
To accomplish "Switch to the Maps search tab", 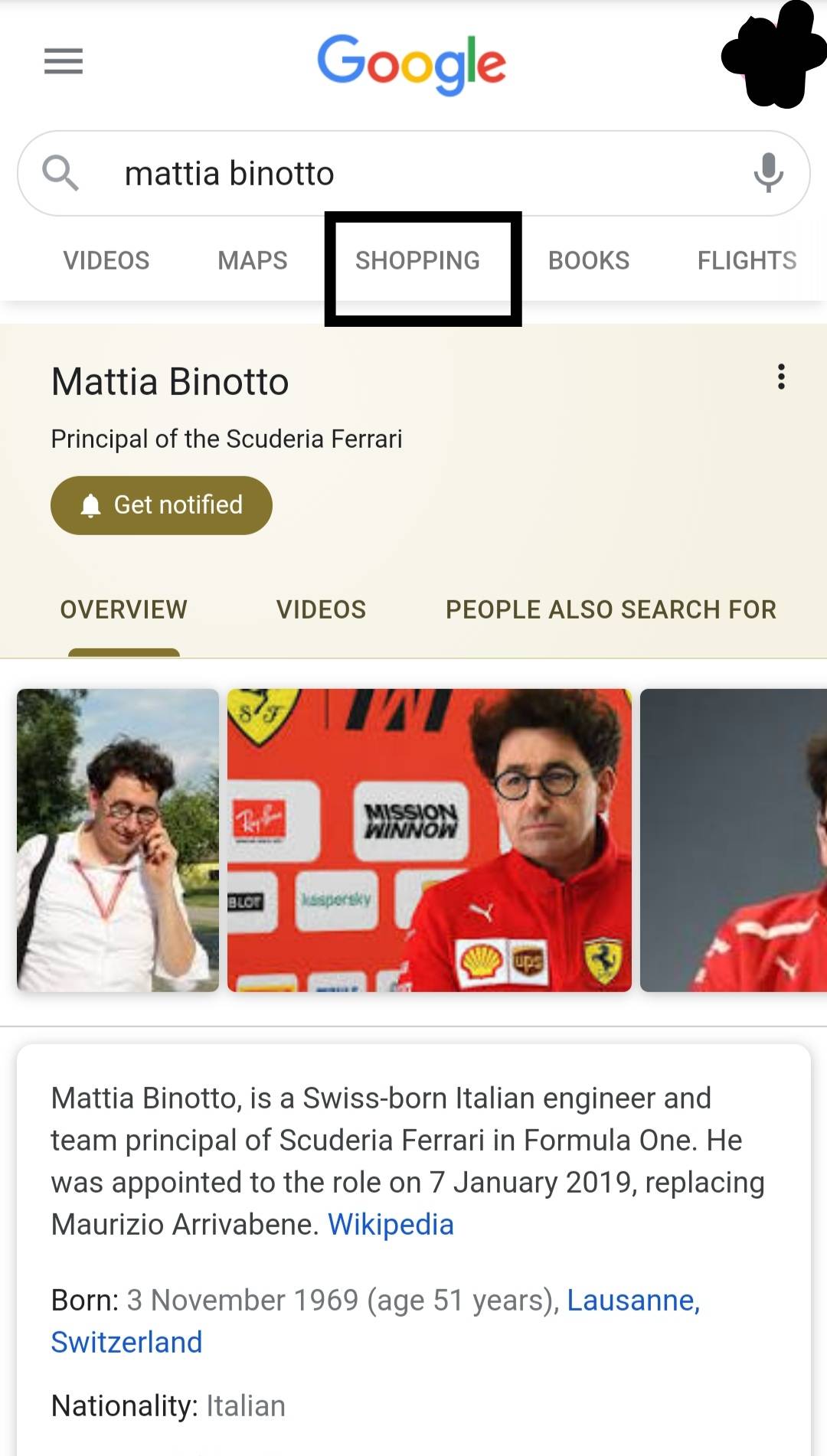I will [x=253, y=260].
